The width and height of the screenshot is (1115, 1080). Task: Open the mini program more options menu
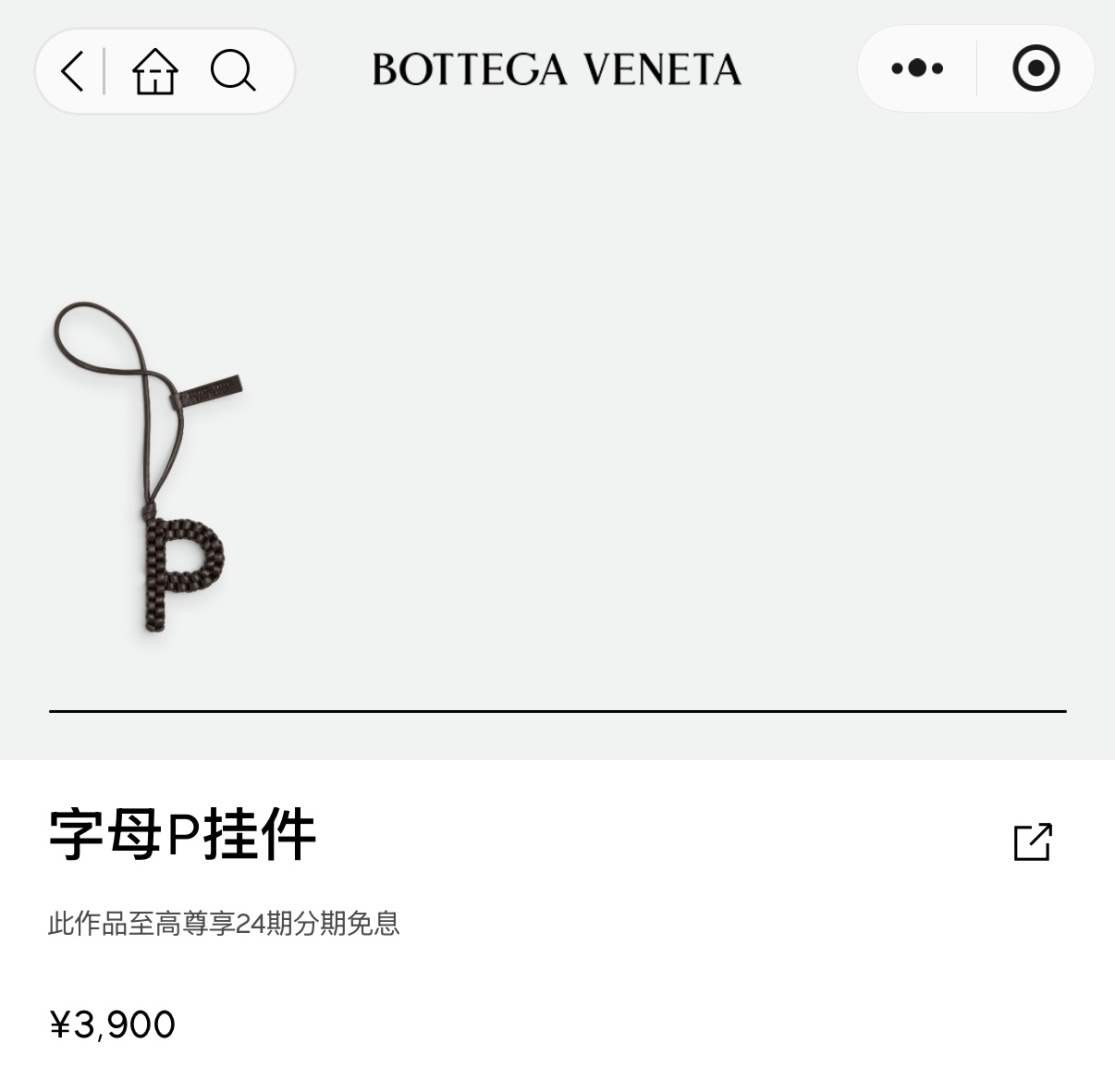(916, 69)
